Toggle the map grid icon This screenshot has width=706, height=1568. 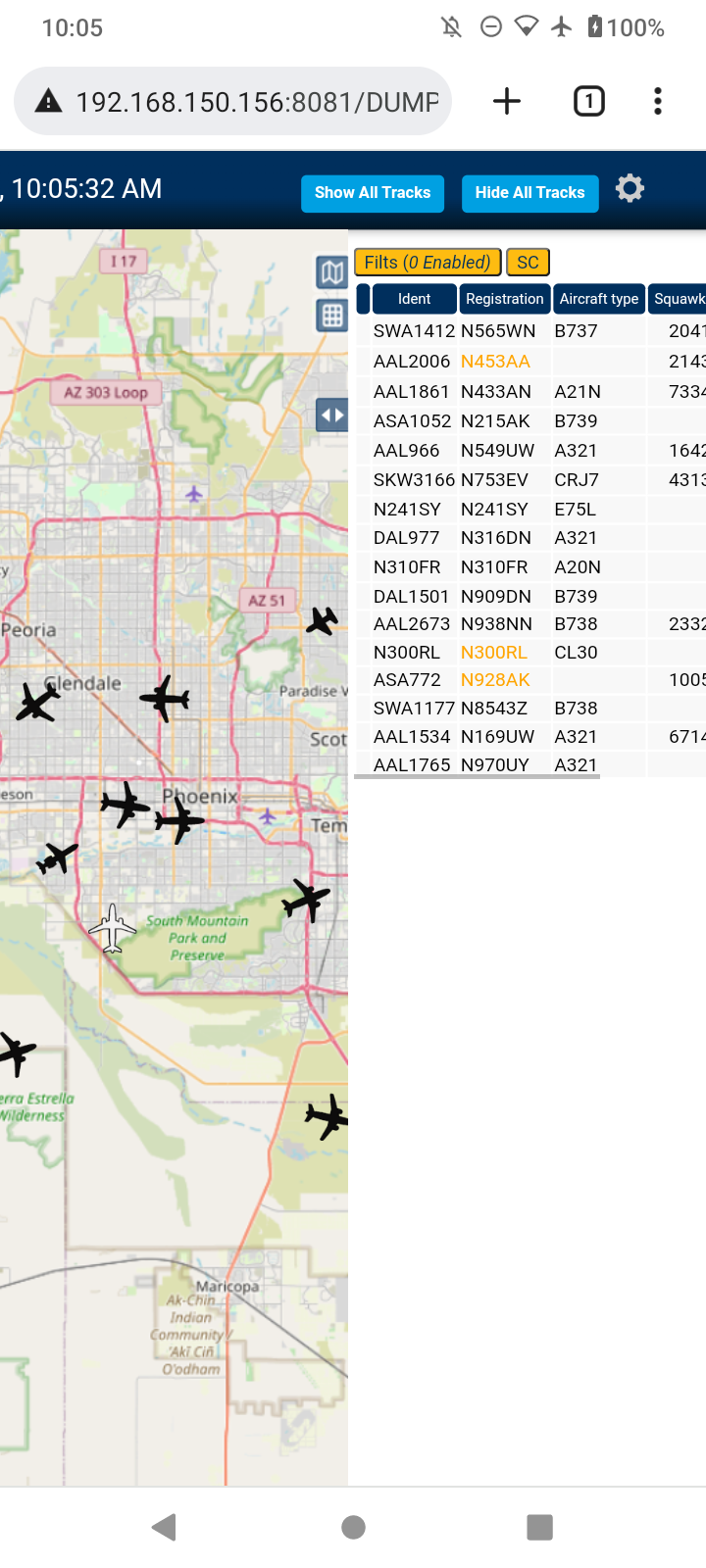pos(332,316)
